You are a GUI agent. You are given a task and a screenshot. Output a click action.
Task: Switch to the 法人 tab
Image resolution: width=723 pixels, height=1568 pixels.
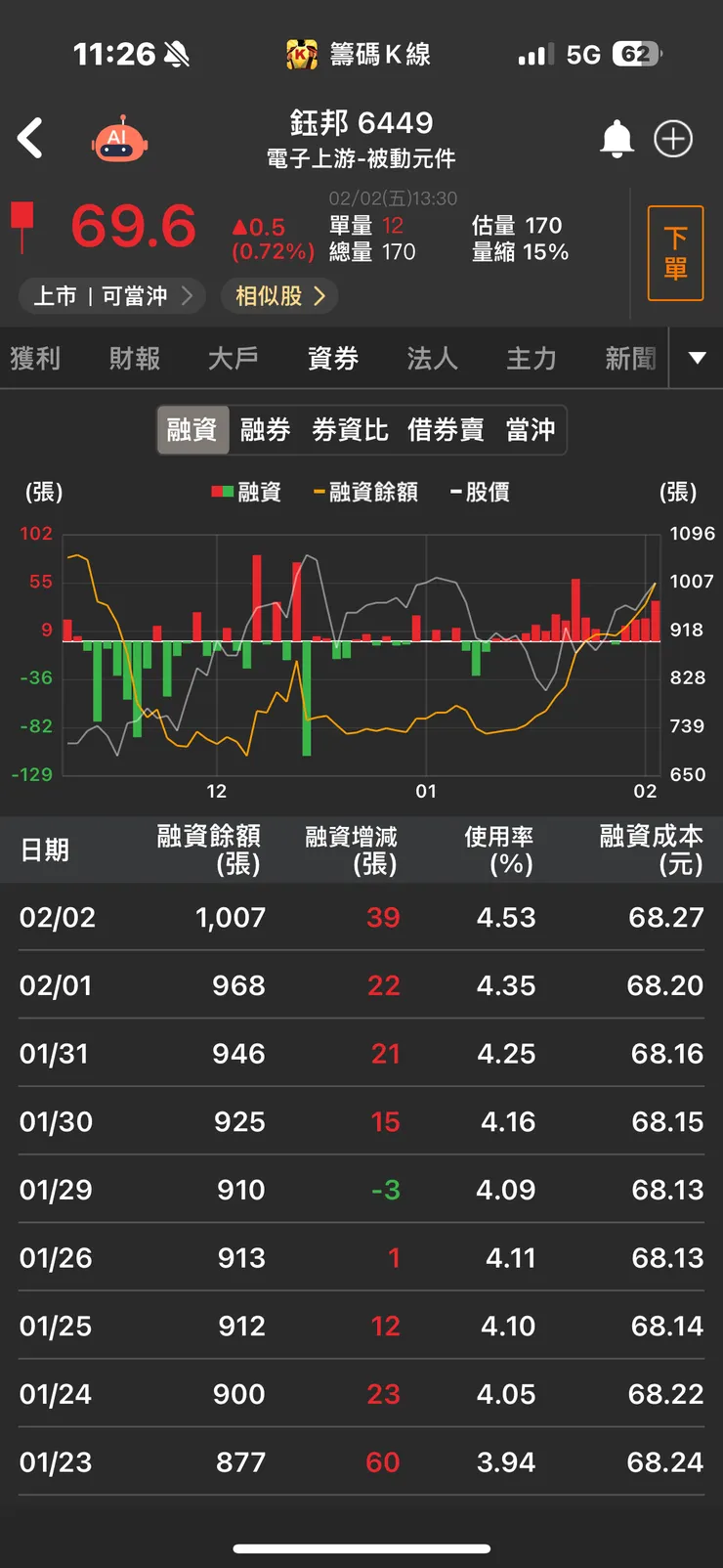point(431,359)
